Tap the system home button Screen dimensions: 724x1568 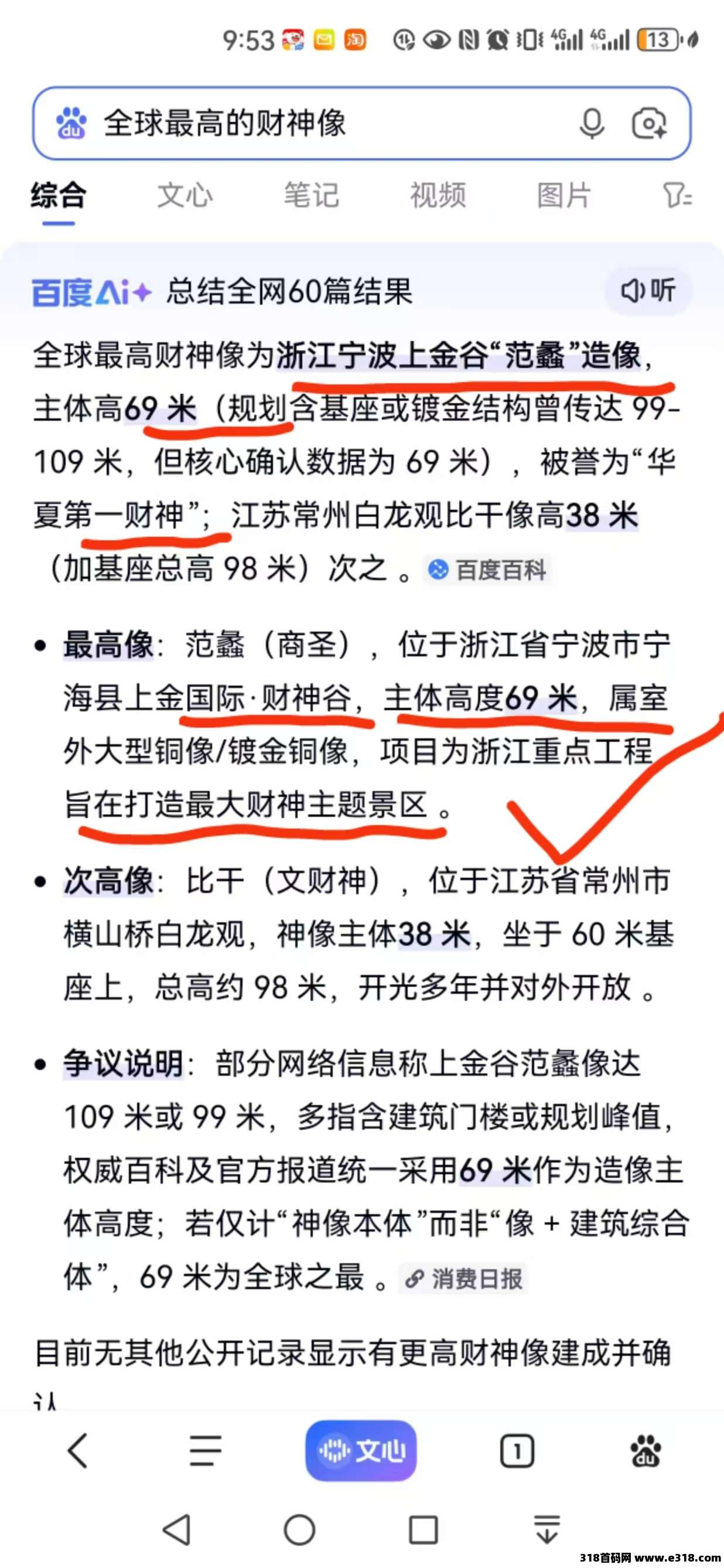pyautogui.click(x=300, y=1530)
